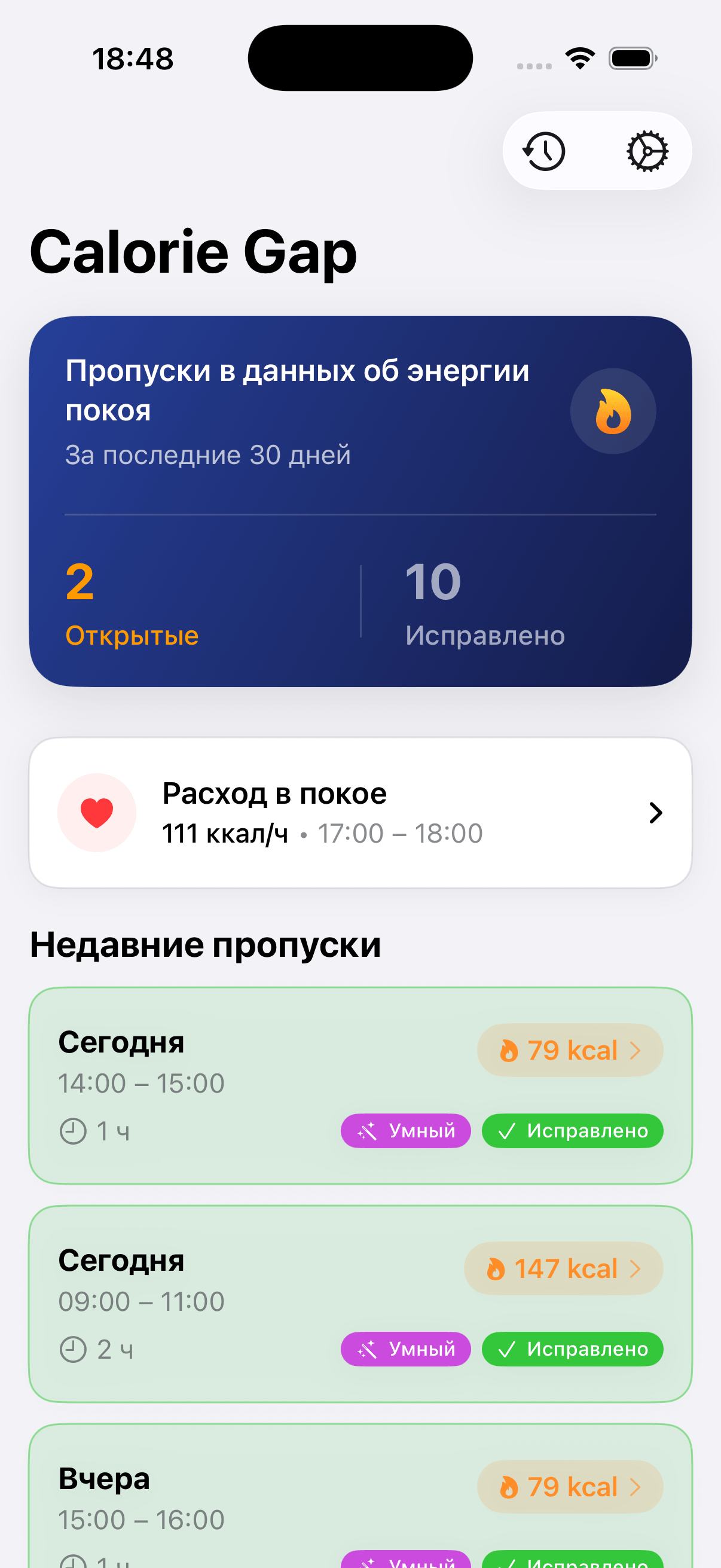Open the settings gear icon
Screen dimensions: 721x1568
647,151
